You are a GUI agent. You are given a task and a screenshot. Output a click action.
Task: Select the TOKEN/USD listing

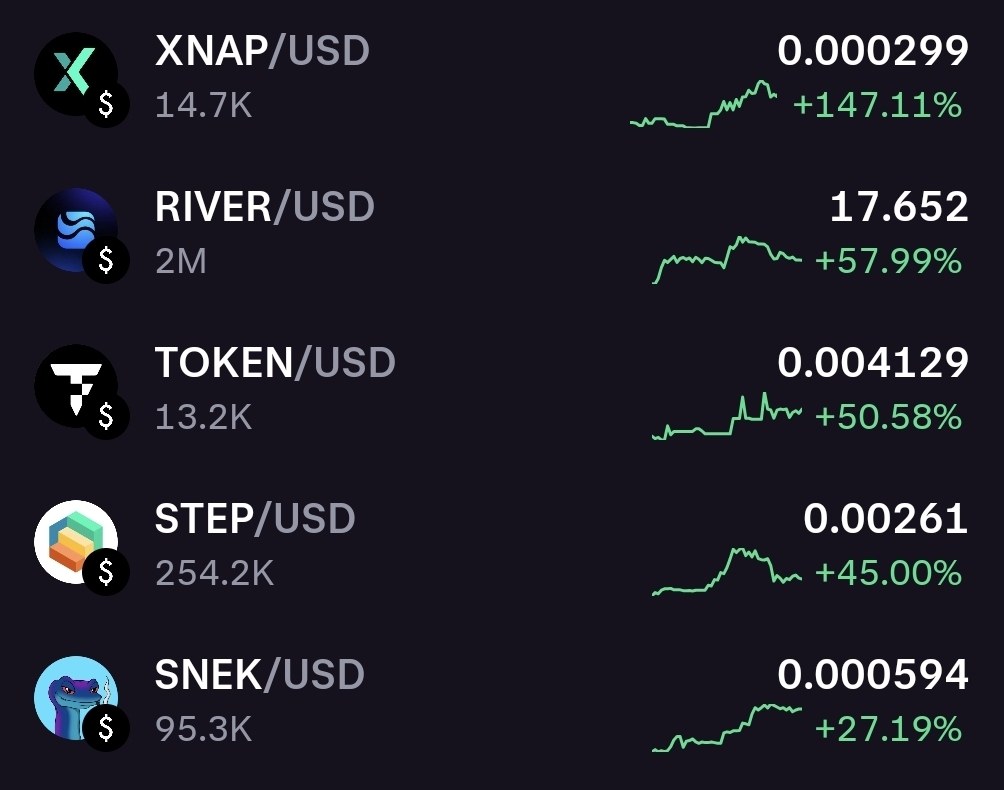tap(275, 364)
